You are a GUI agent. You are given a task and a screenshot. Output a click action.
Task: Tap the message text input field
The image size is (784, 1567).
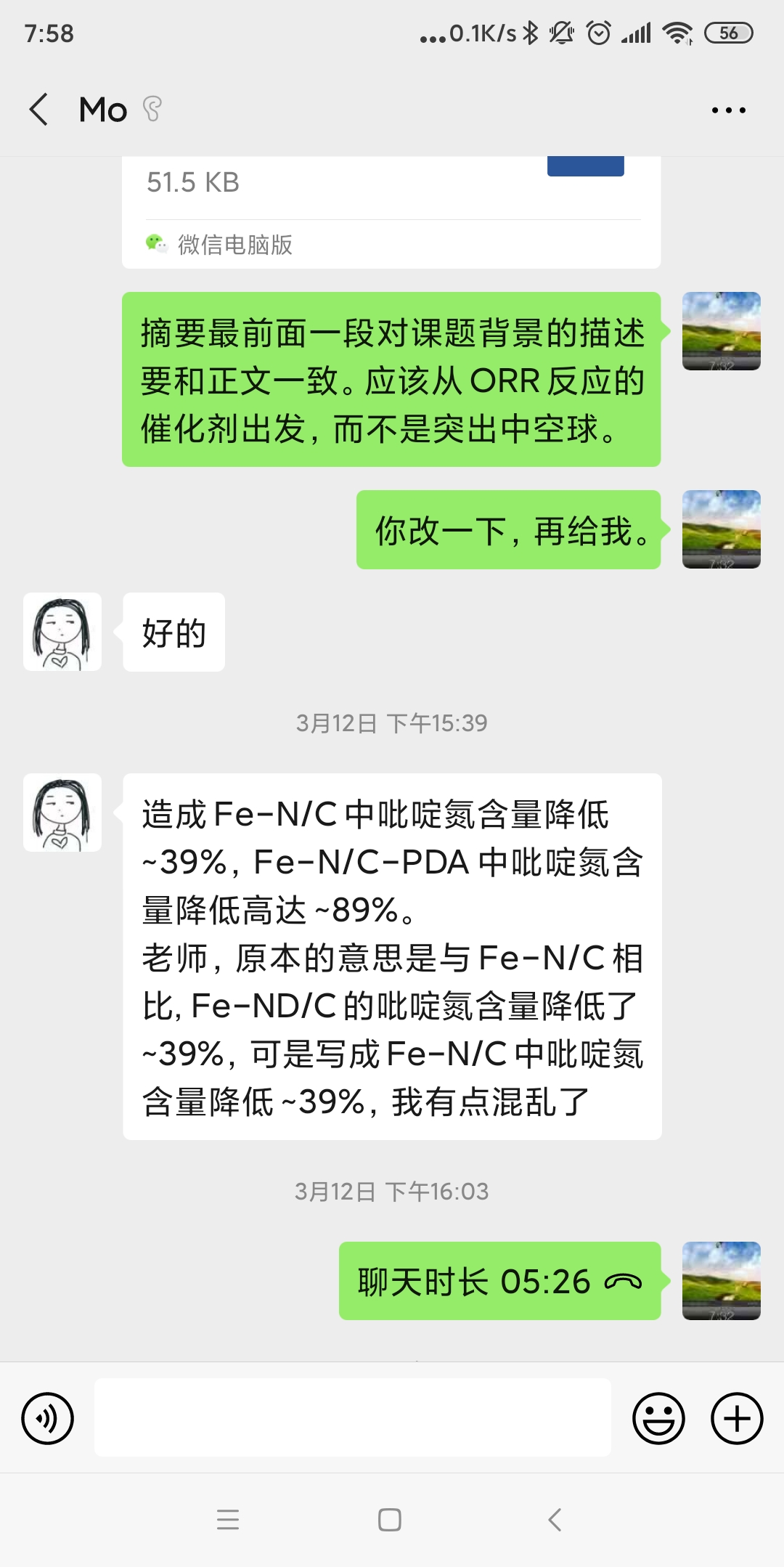pyautogui.click(x=352, y=1417)
